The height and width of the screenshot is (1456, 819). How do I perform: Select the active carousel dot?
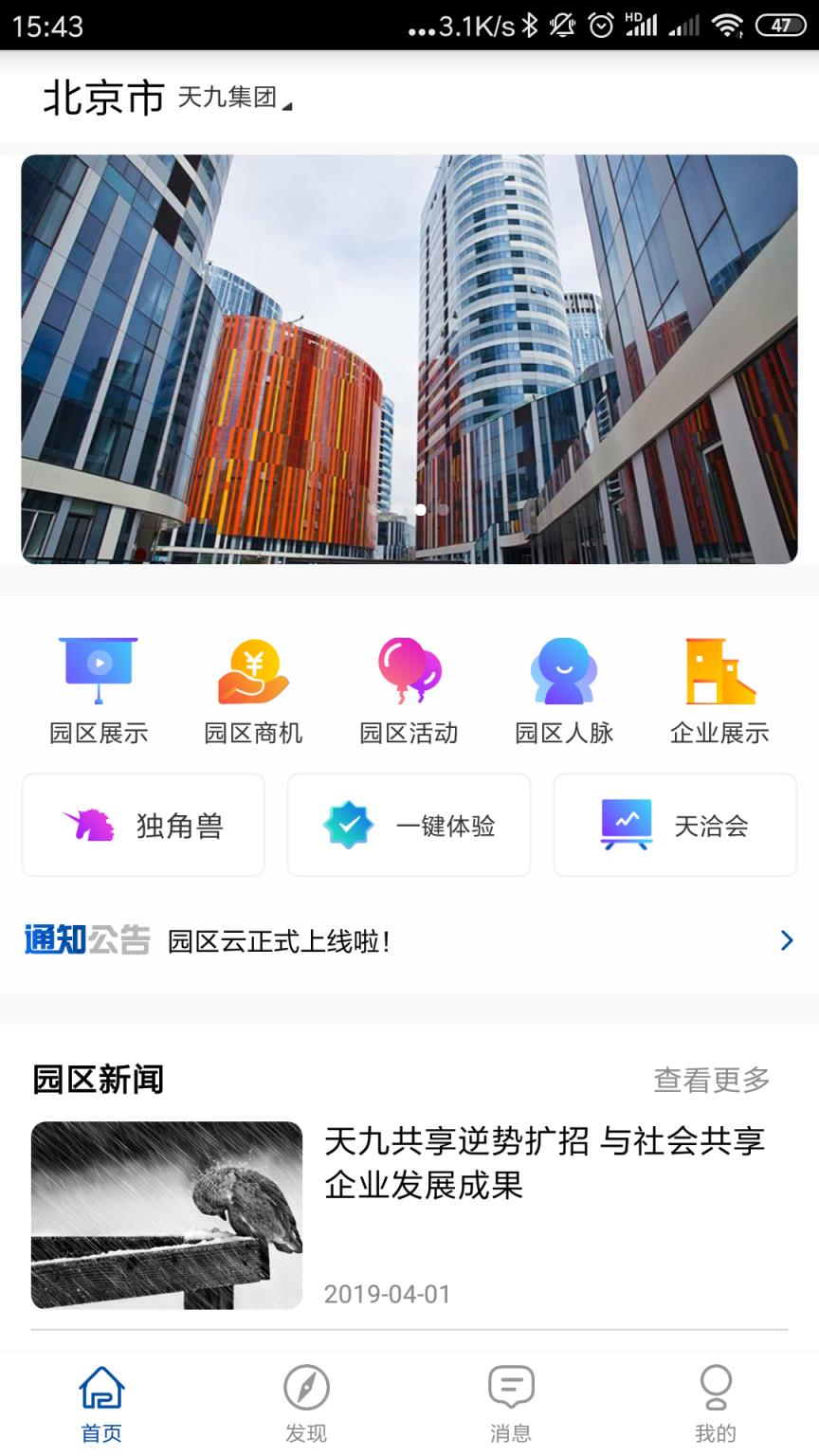421,510
